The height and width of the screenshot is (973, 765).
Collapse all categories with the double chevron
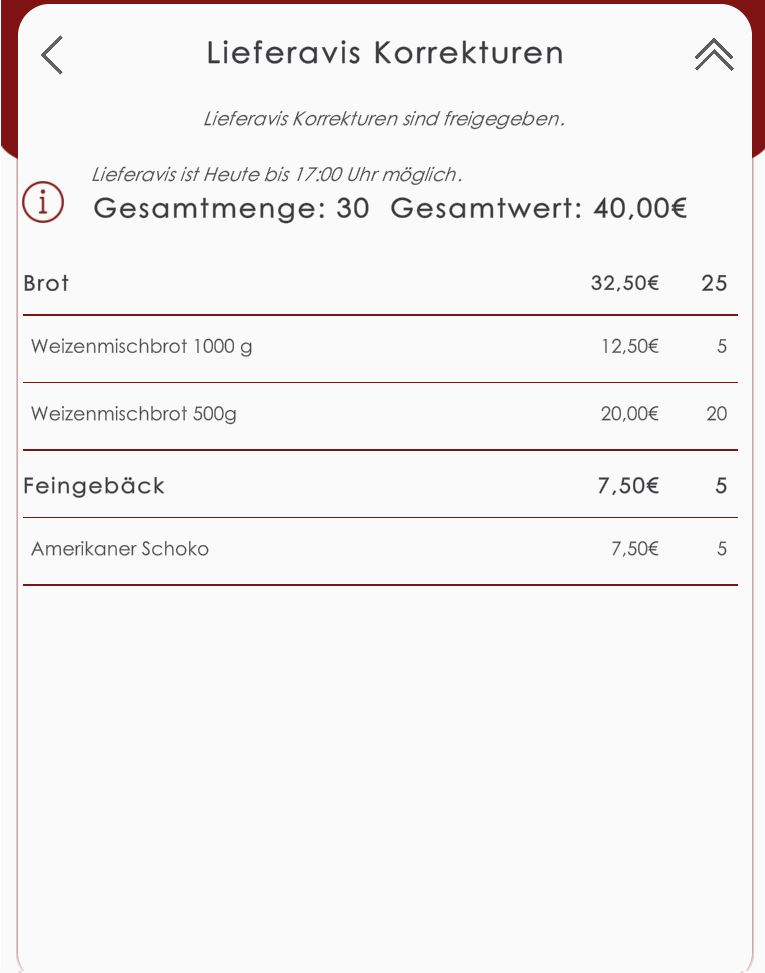[x=713, y=56]
